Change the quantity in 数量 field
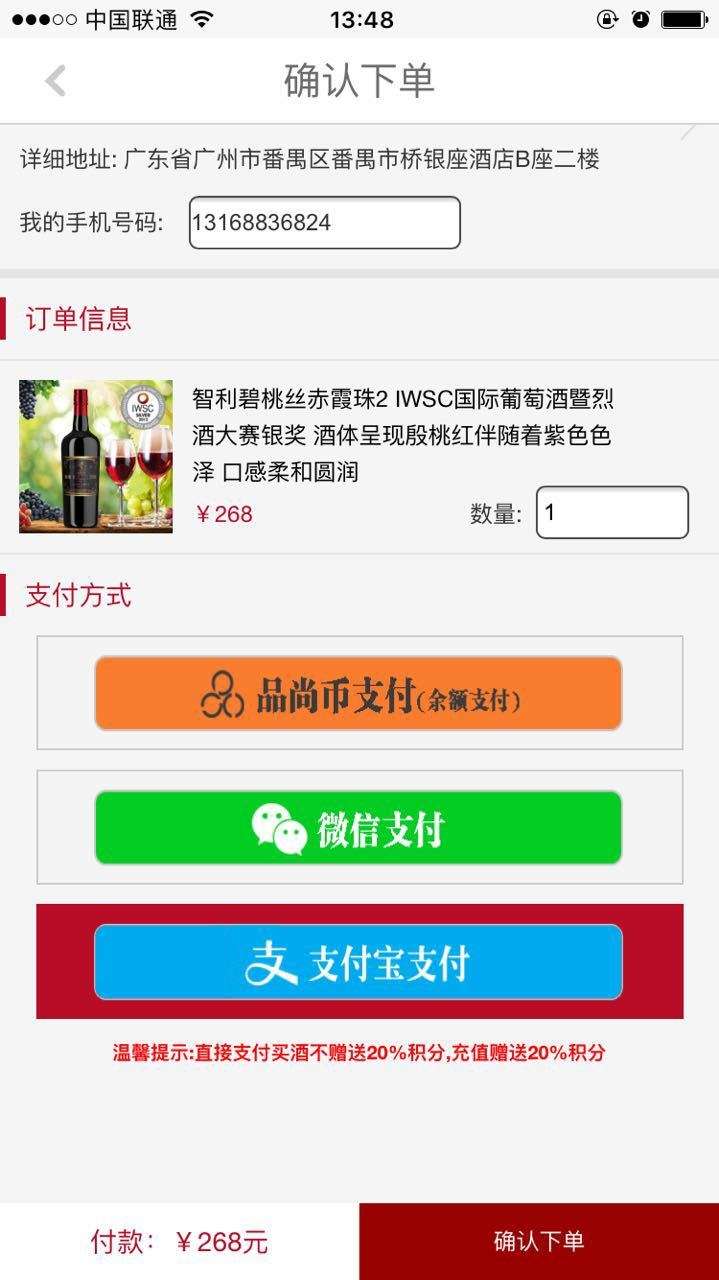719x1280 pixels. click(x=611, y=513)
